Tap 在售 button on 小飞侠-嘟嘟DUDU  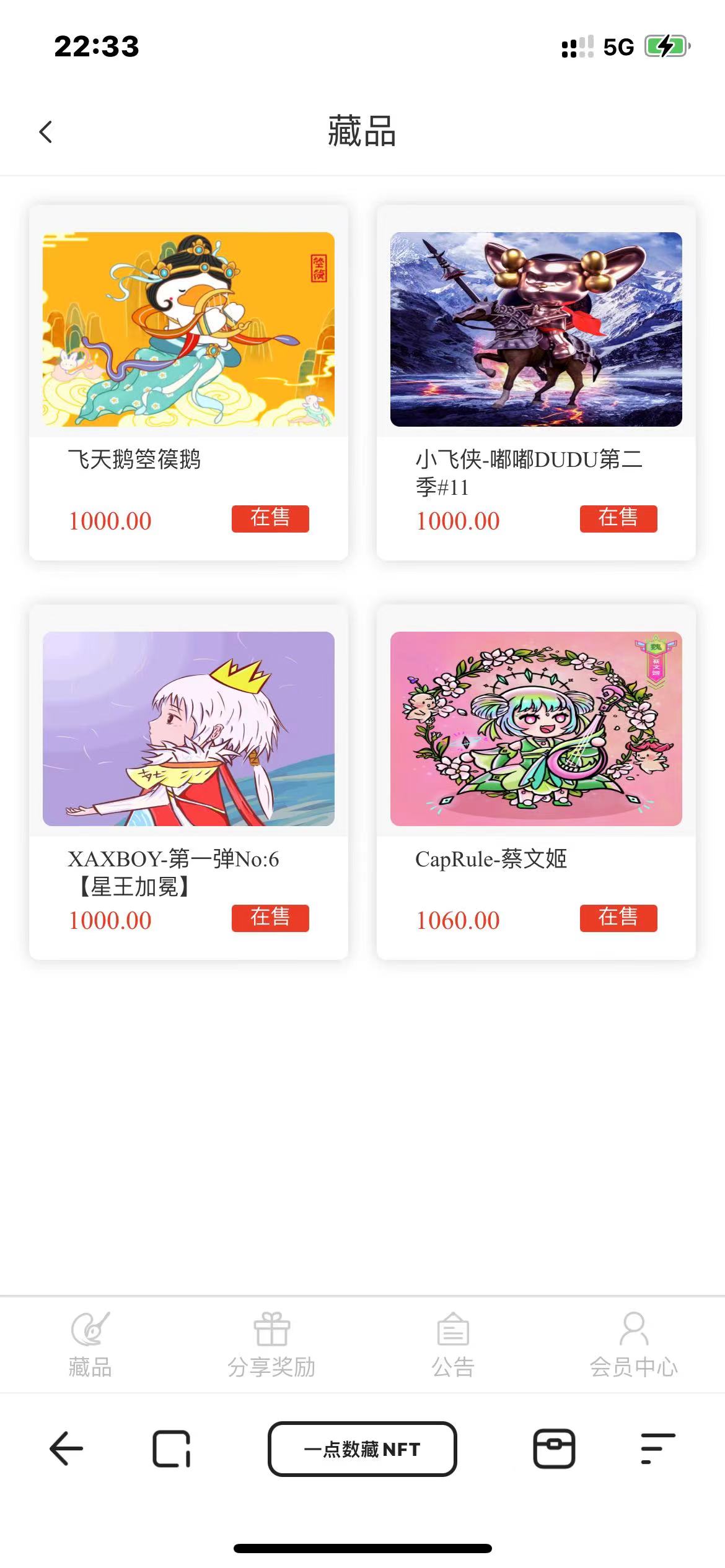point(618,518)
